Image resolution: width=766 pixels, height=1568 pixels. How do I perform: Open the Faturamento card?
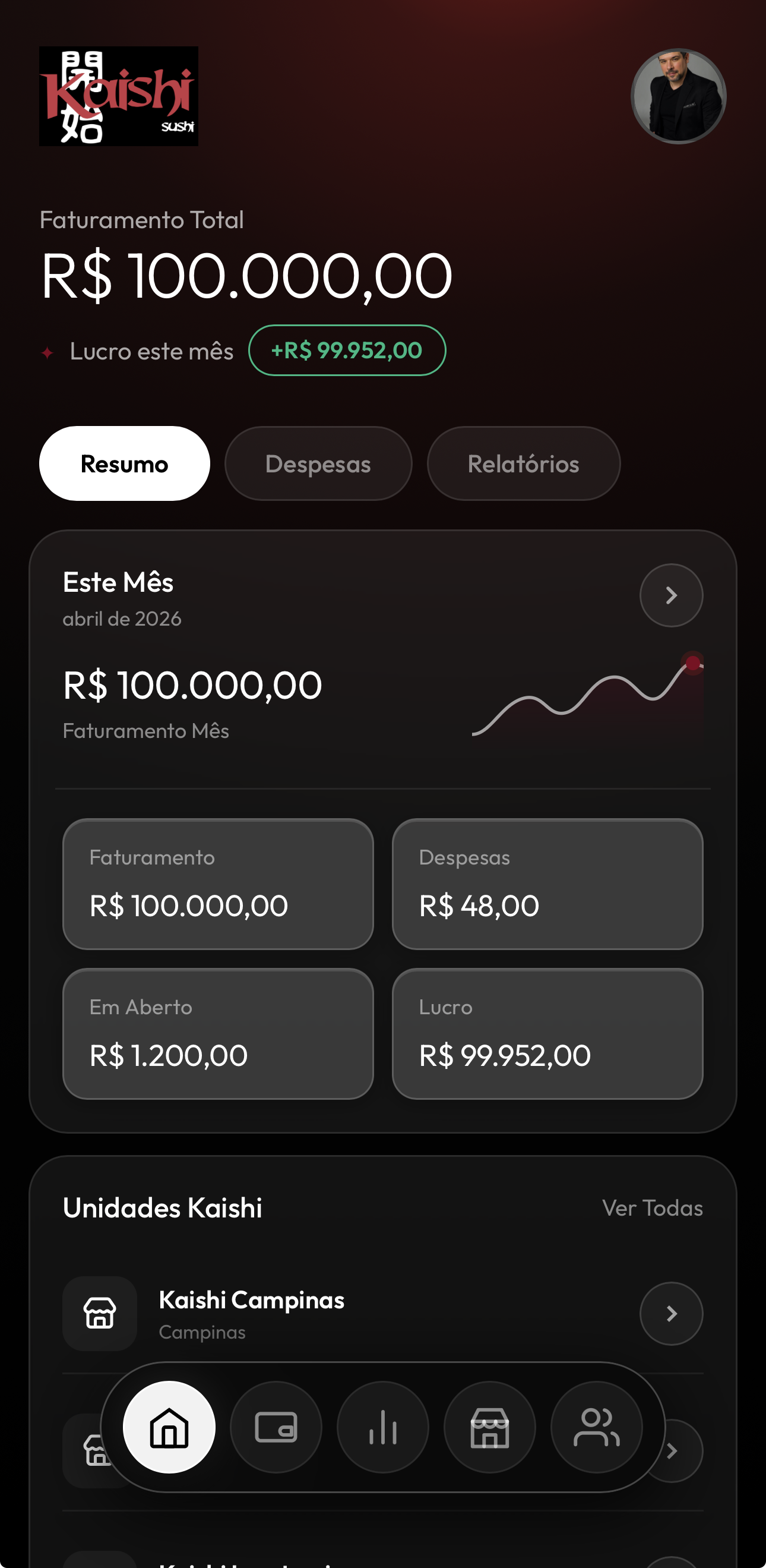tap(218, 884)
